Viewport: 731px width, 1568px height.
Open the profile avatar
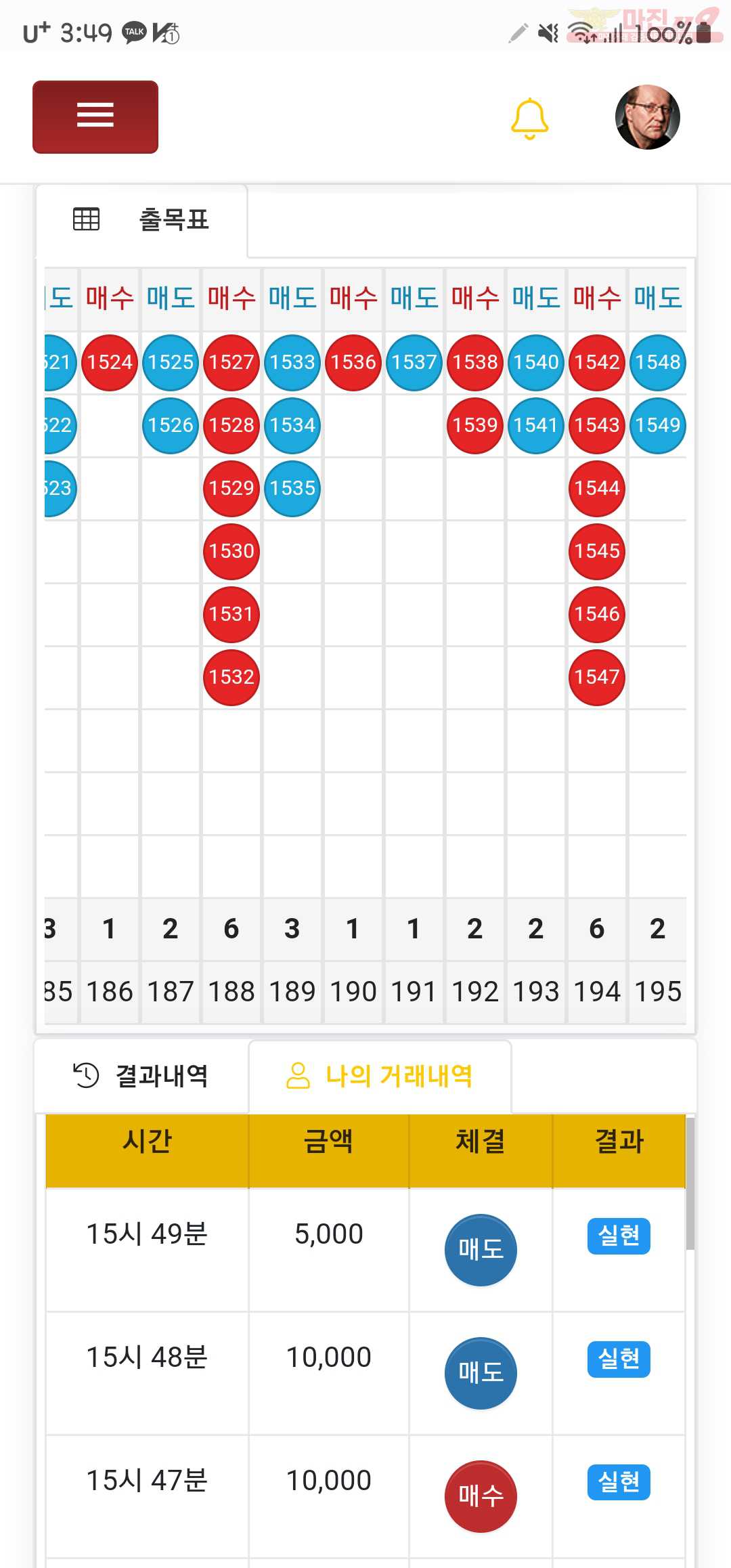point(647,117)
